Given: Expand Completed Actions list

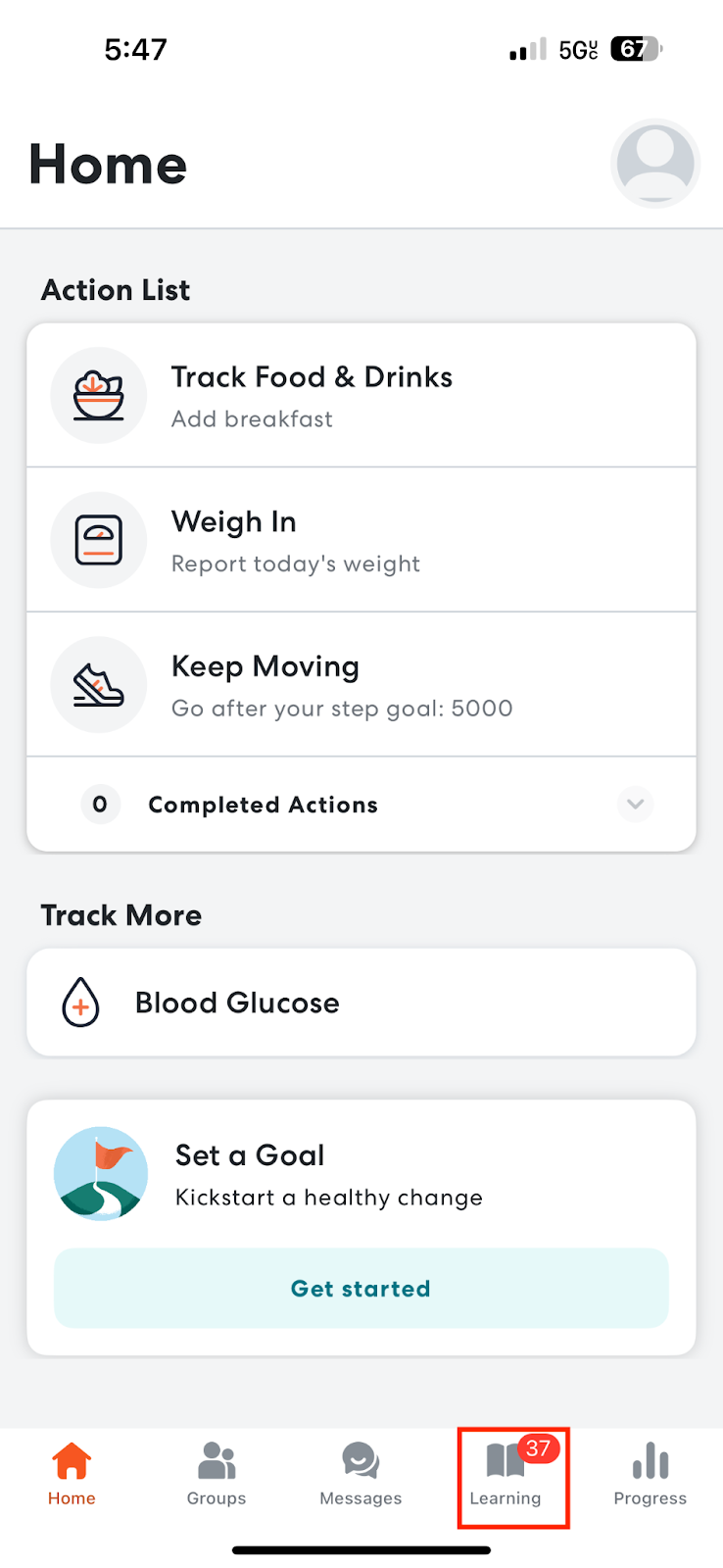Looking at the screenshot, I should pyautogui.click(x=361, y=805).
